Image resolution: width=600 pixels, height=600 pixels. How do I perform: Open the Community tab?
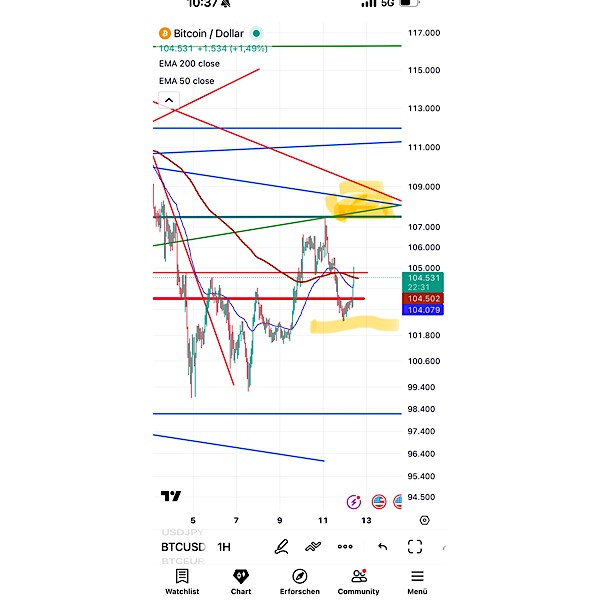click(x=358, y=581)
